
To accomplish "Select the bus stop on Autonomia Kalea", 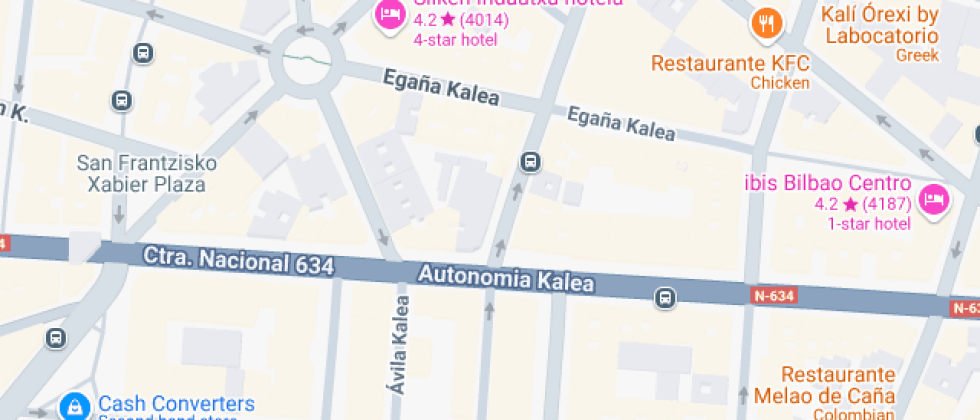I will pos(664,297).
